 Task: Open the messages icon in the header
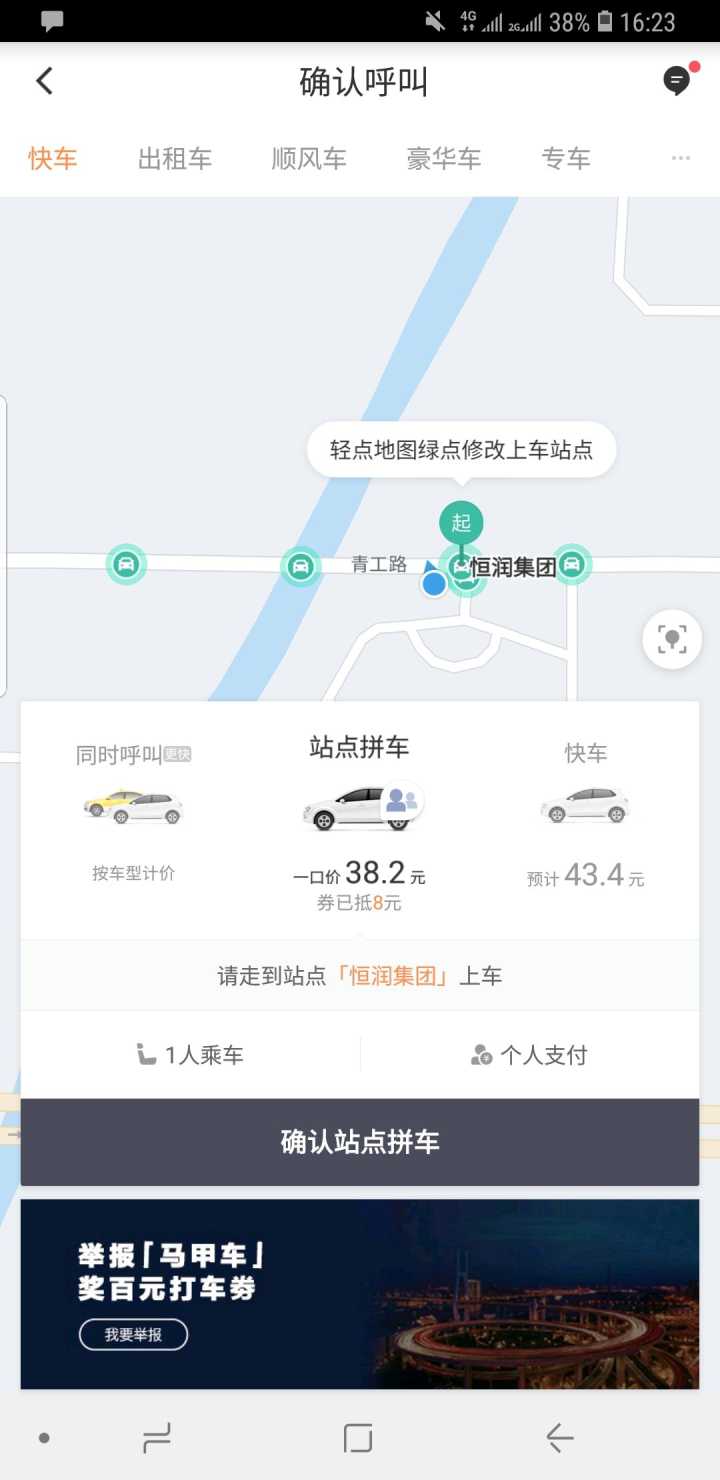pos(677,81)
